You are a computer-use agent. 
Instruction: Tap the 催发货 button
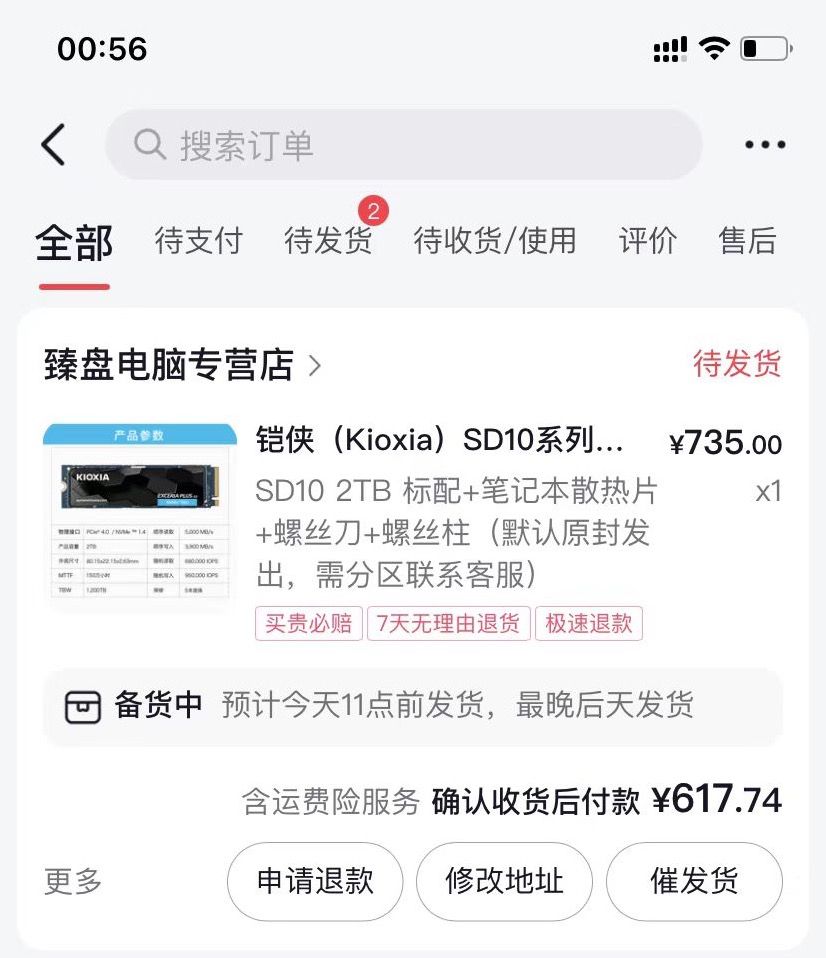(x=693, y=882)
